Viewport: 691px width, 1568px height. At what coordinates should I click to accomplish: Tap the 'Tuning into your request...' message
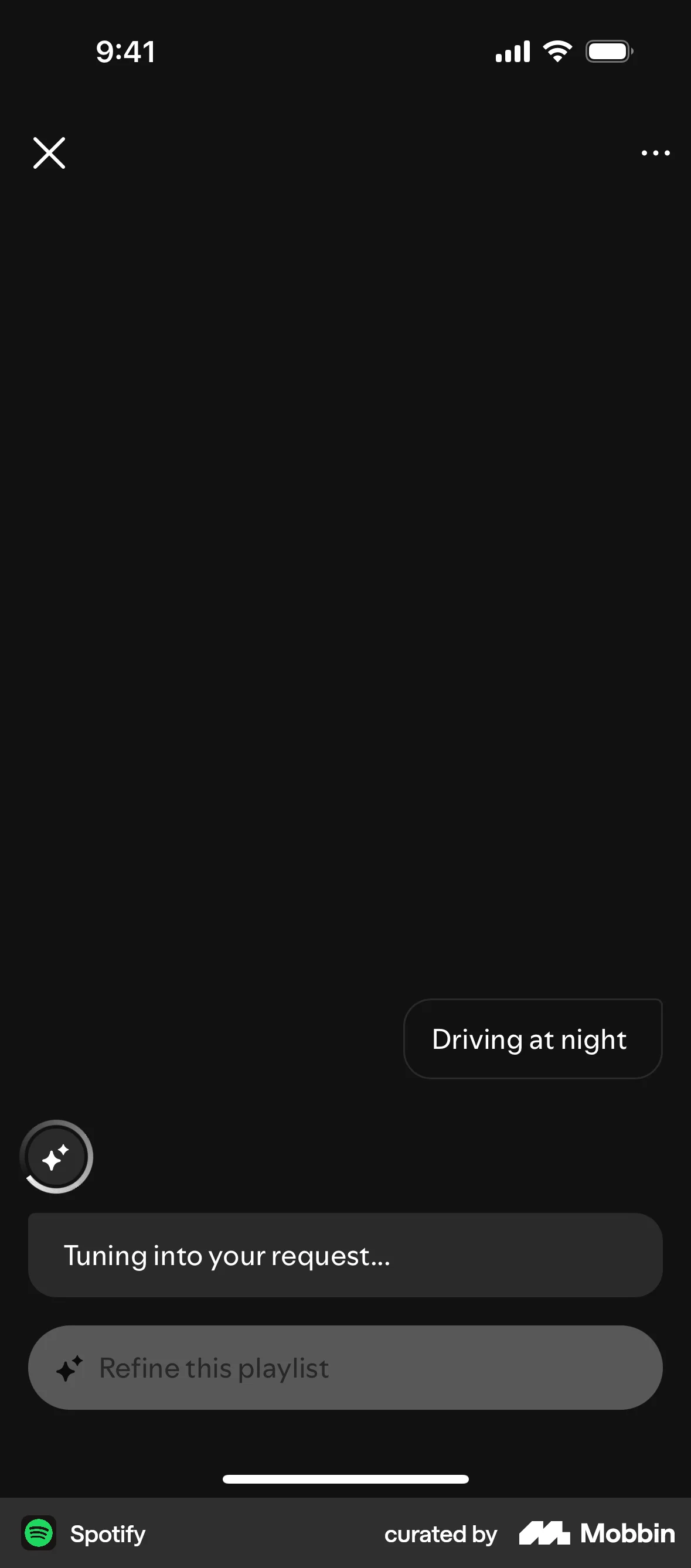[345, 1255]
